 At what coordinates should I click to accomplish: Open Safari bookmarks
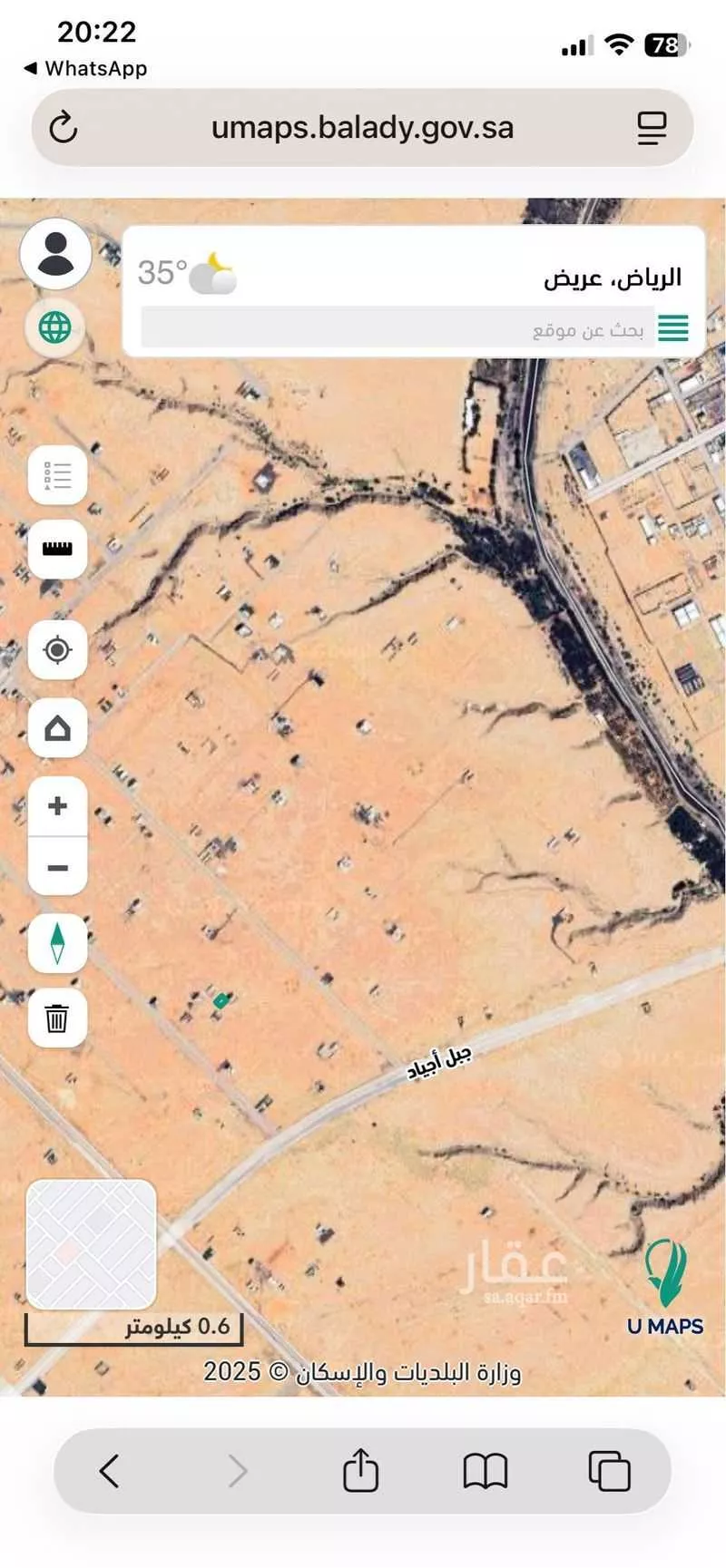[x=485, y=1470]
